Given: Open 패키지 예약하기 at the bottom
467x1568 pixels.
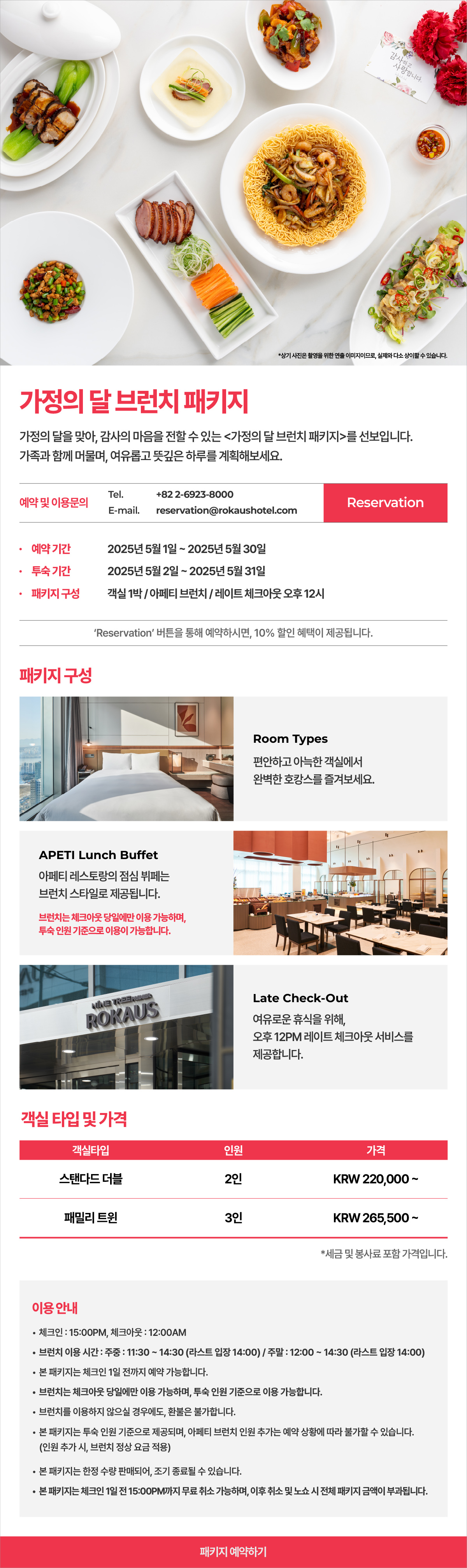Looking at the screenshot, I should coord(233,1551).
